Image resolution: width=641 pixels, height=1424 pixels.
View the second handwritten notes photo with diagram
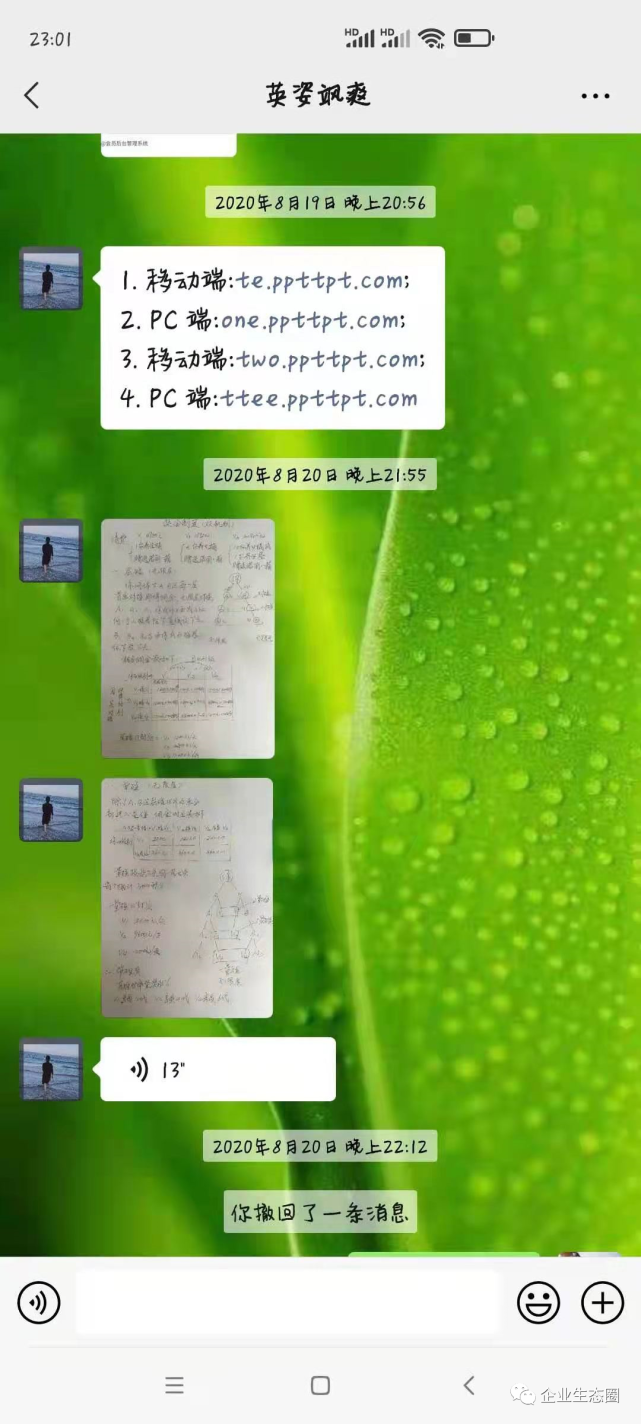(187, 897)
